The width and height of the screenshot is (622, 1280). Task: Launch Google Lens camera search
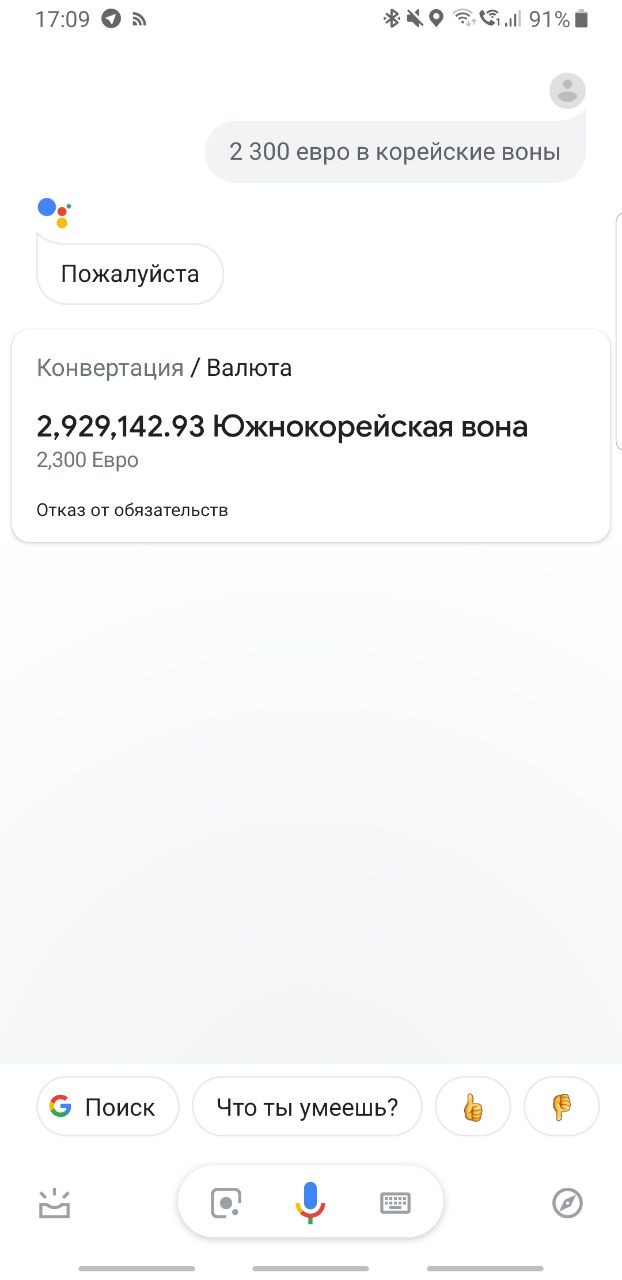[226, 1203]
